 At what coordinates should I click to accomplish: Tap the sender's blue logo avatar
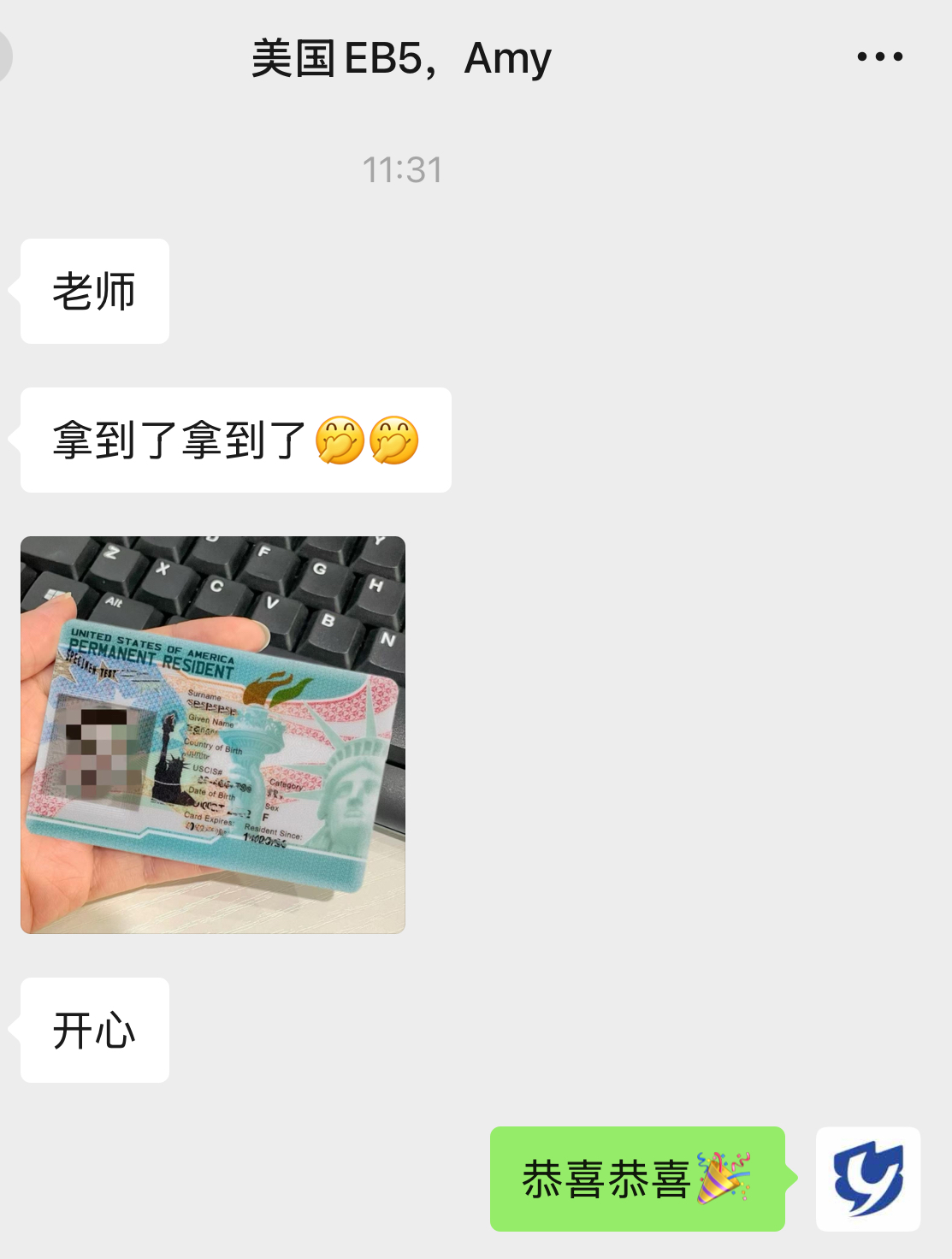867,1179
